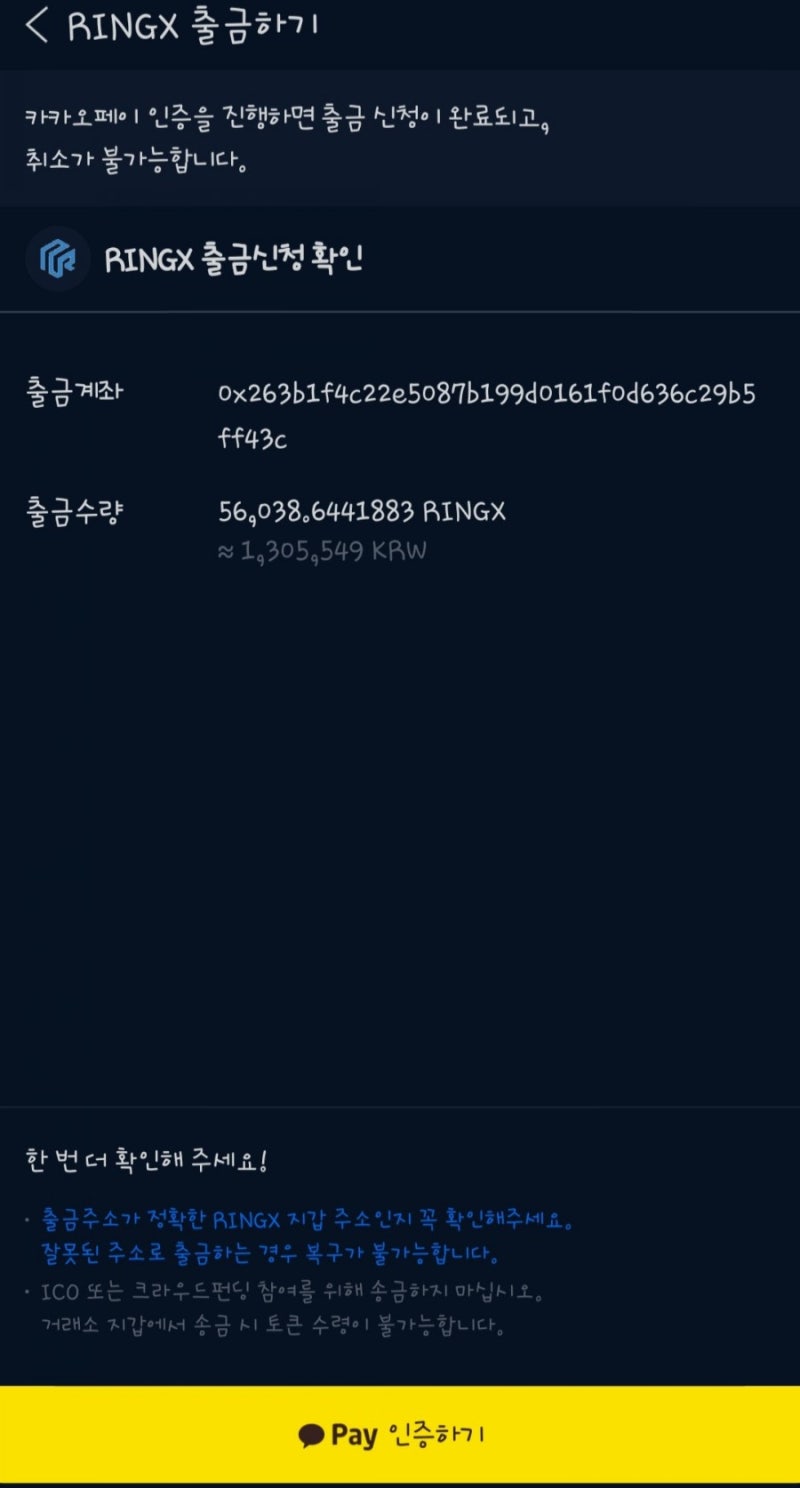Screen dimensions: 800x1488
Task: Tap the 출금수량 amount 56,038.6441883 RINGX
Action: coord(360,511)
